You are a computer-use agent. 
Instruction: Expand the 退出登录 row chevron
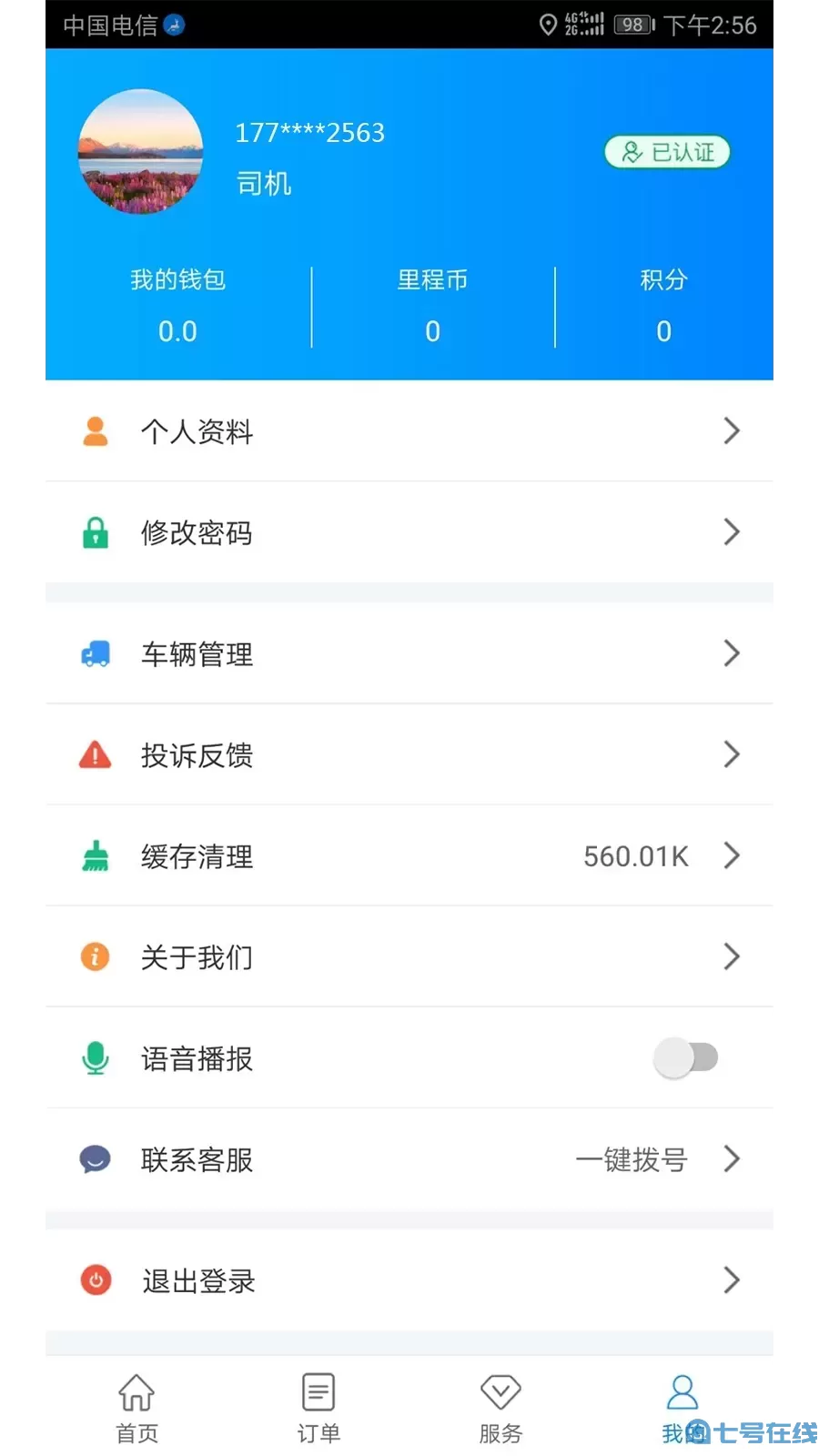[732, 1280]
